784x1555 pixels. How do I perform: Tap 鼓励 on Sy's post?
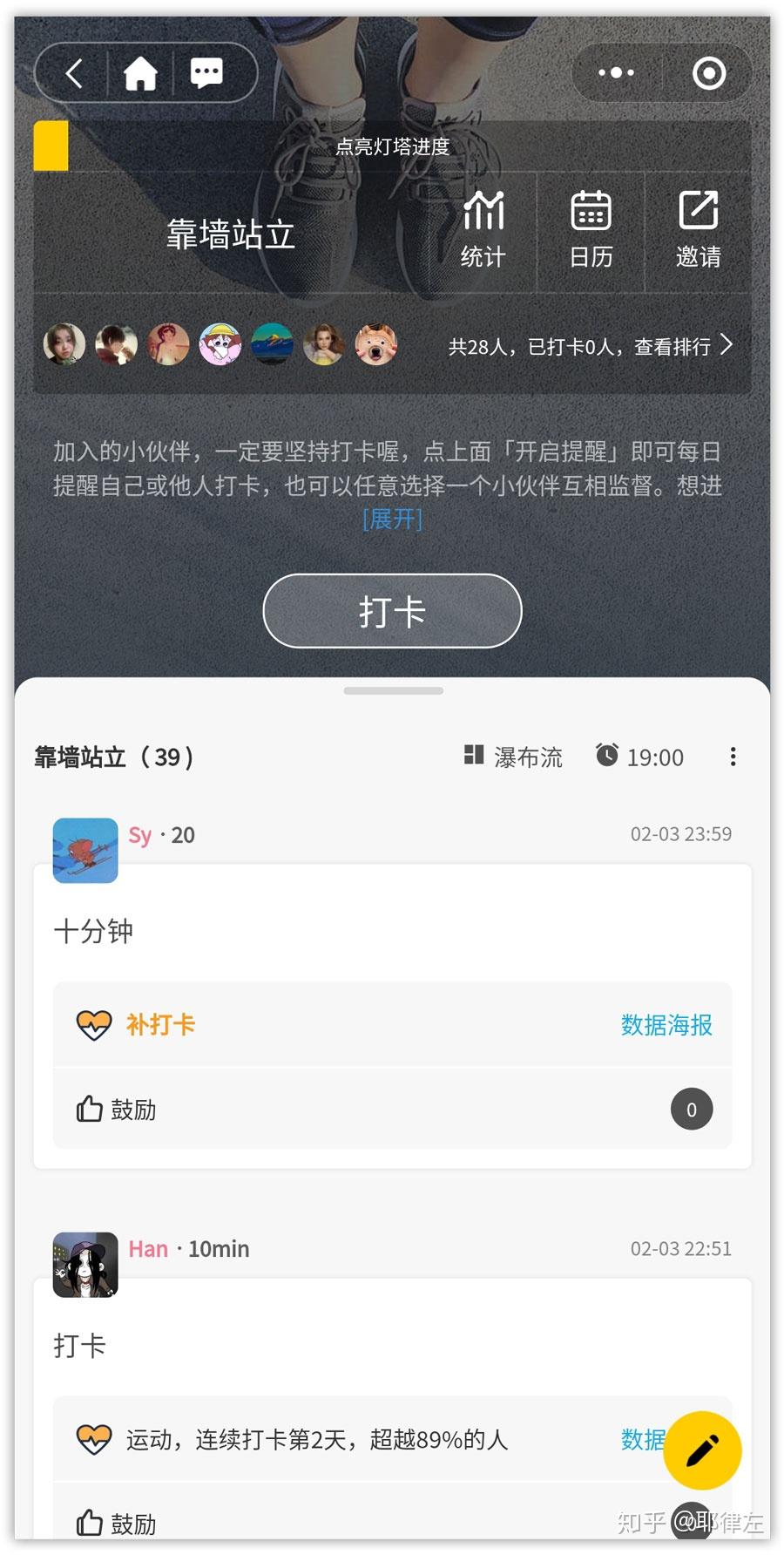pos(117,1110)
